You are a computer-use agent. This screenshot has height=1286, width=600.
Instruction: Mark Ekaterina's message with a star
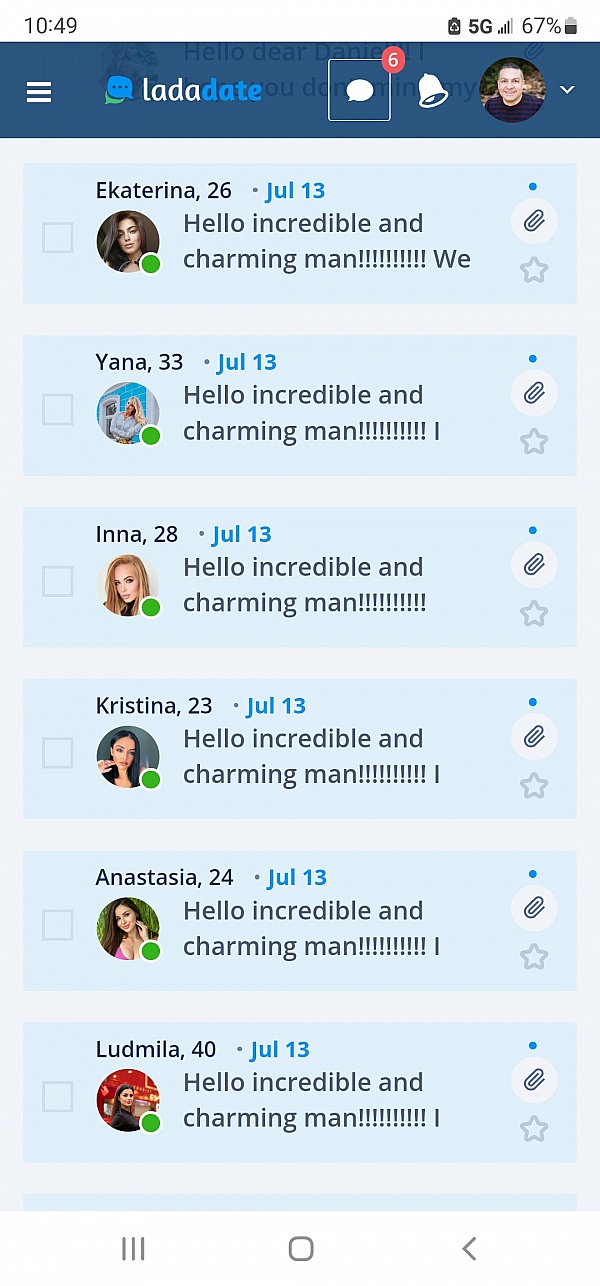(534, 269)
